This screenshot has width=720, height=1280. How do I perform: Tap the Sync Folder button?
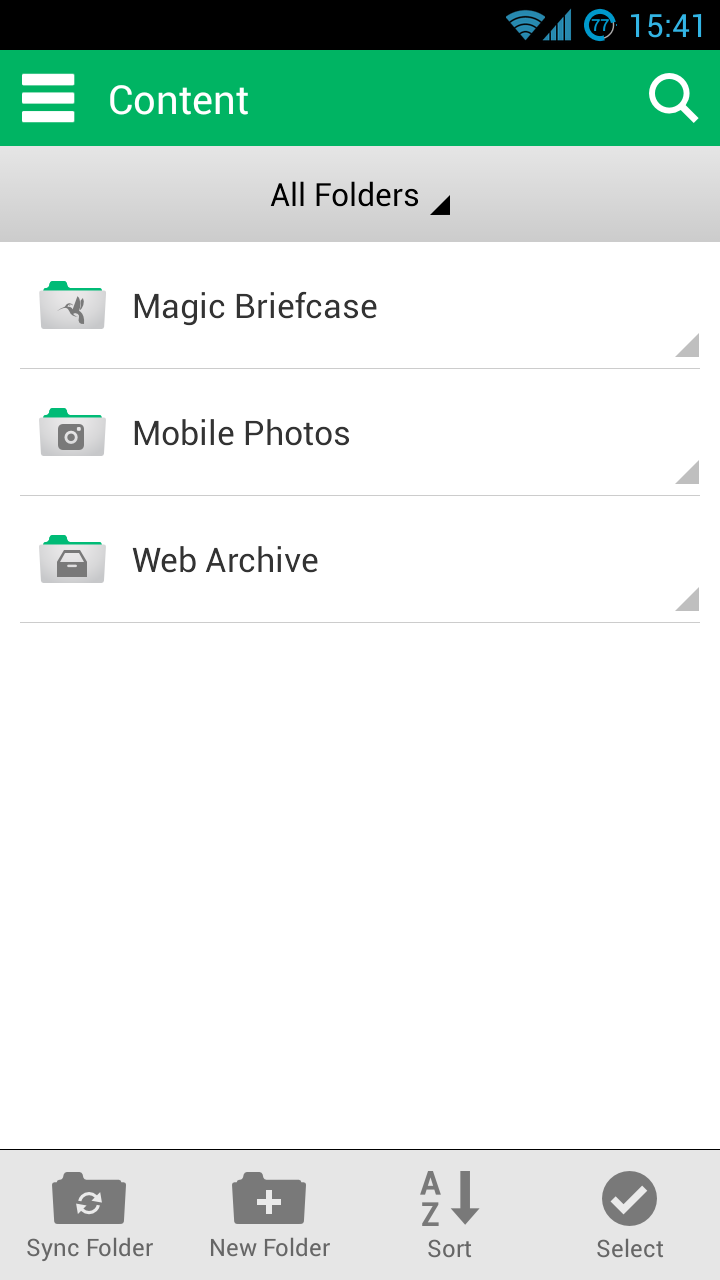(90, 1215)
